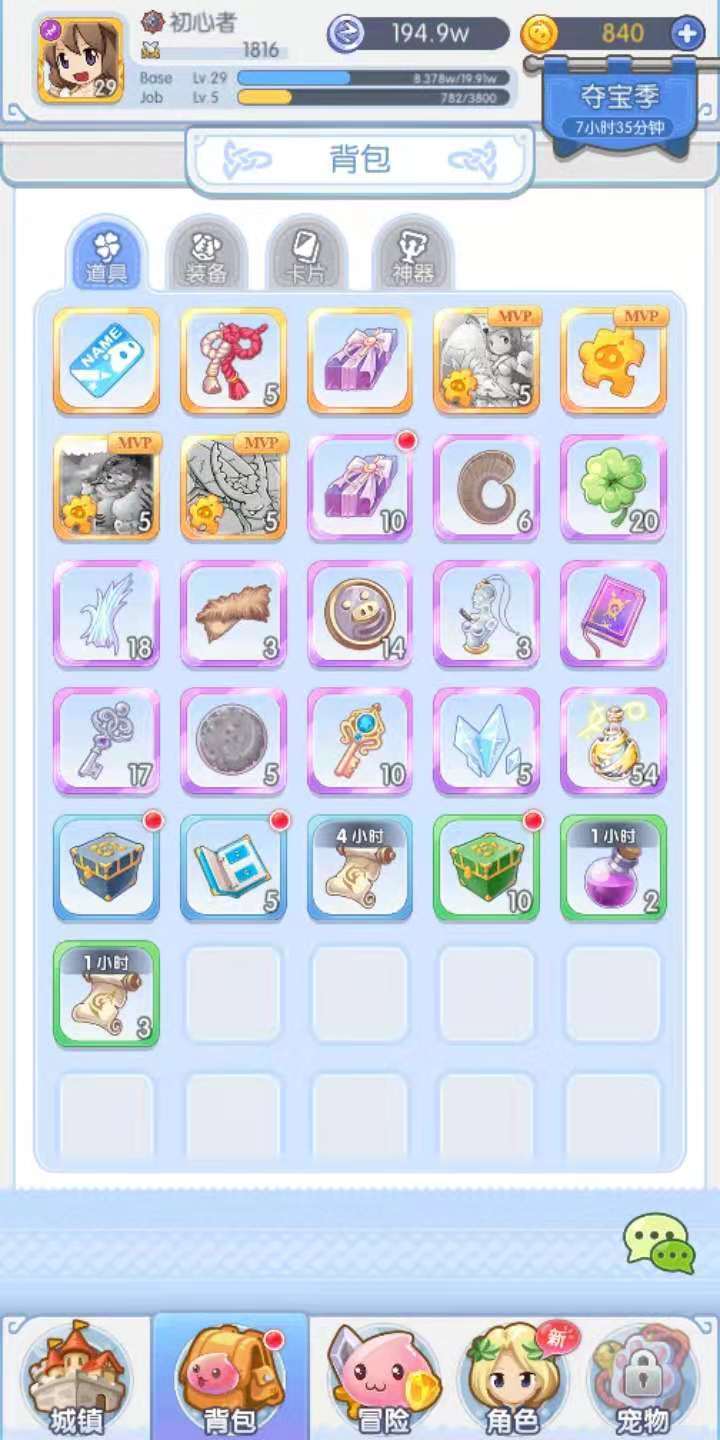This screenshot has width=720, height=1440.
Task: Select the purple potion bottle item
Action: coord(613,867)
